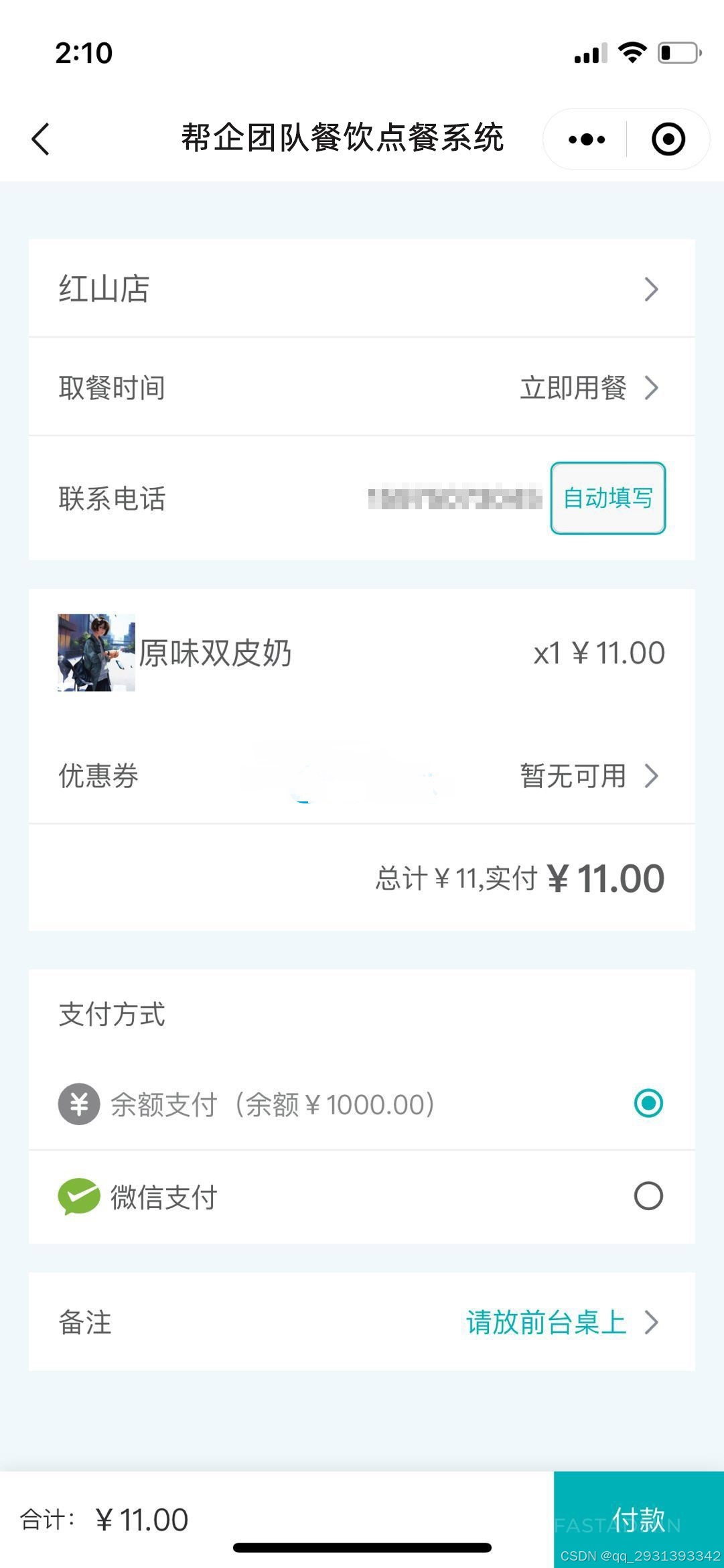The image size is (724, 1568).
Task: Close the mini program with the circle icon
Action: coord(668,139)
